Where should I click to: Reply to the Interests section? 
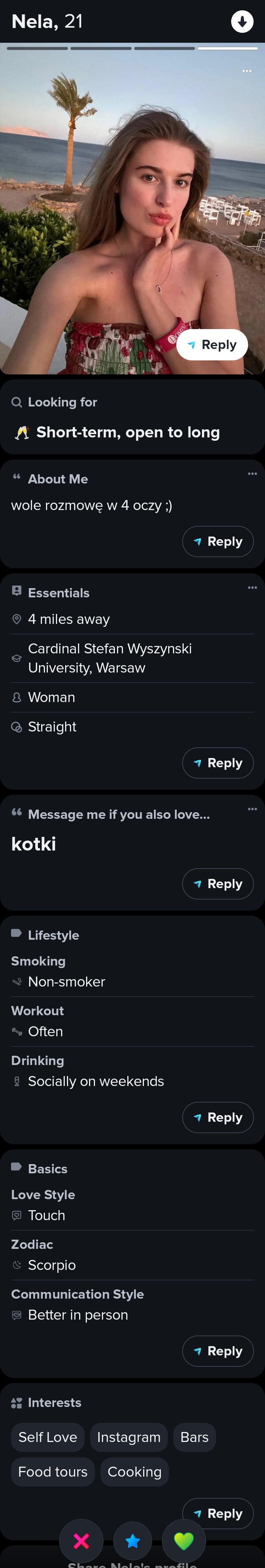[x=218, y=1513]
